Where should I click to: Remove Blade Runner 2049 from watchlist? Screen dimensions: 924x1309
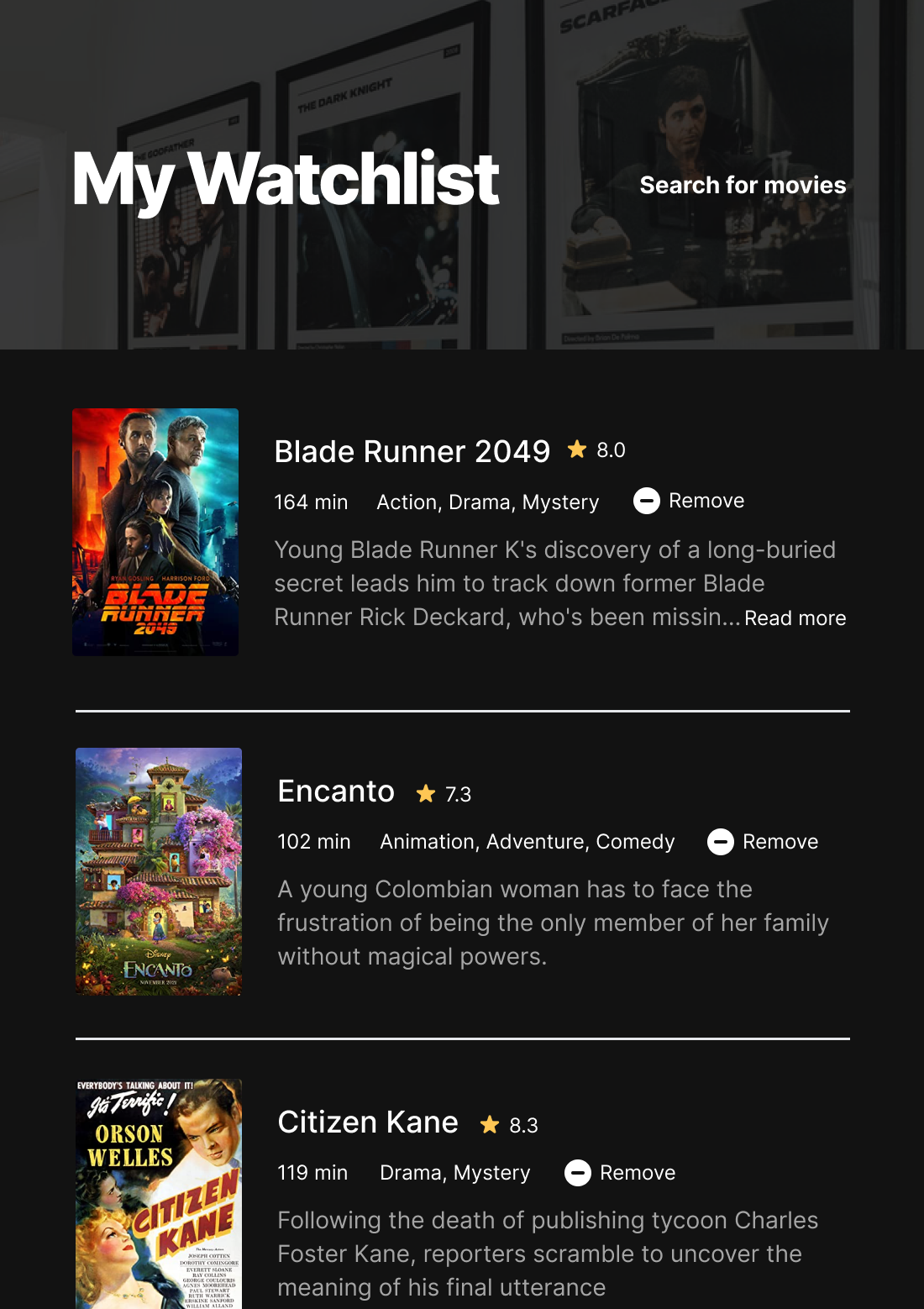689,501
